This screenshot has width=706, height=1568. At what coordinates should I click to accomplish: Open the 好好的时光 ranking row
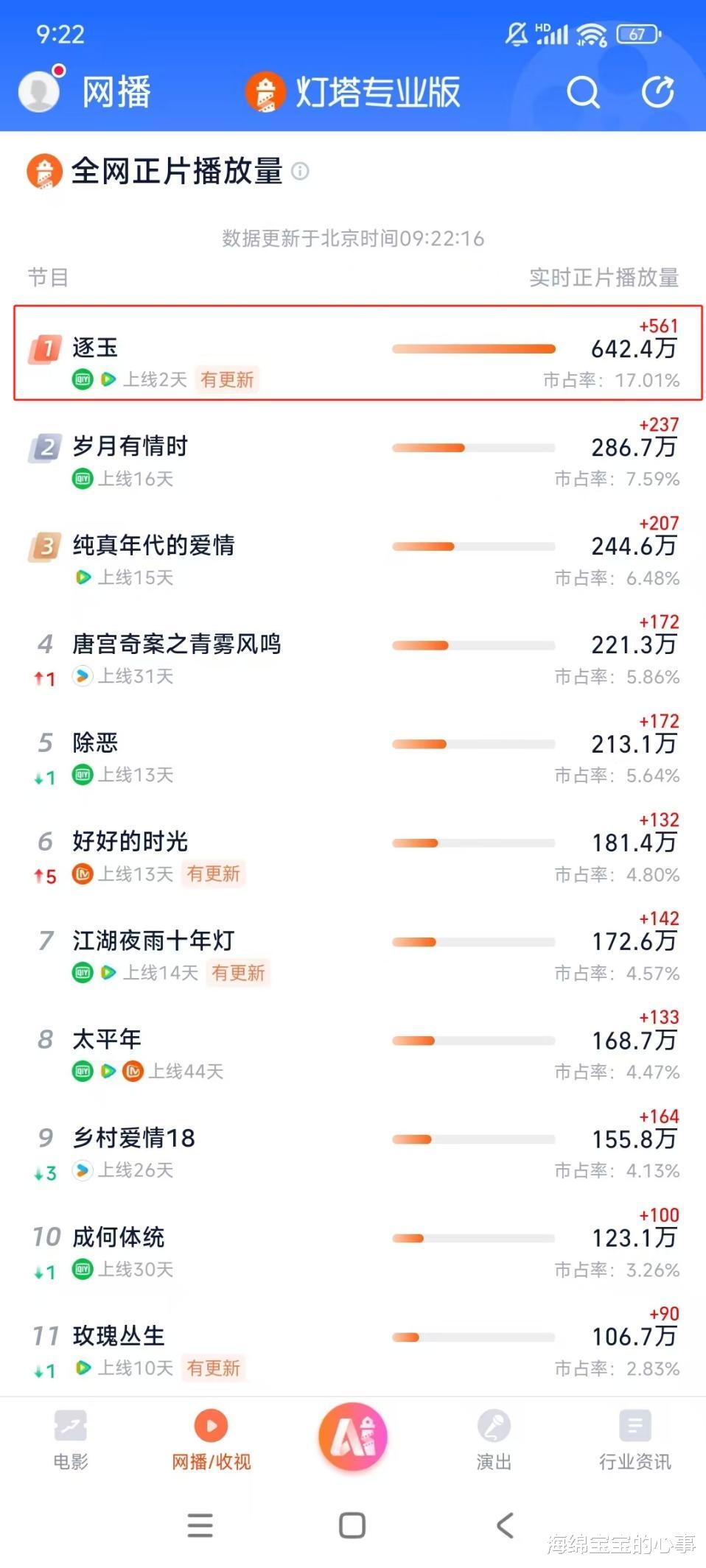[x=354, y=848]
